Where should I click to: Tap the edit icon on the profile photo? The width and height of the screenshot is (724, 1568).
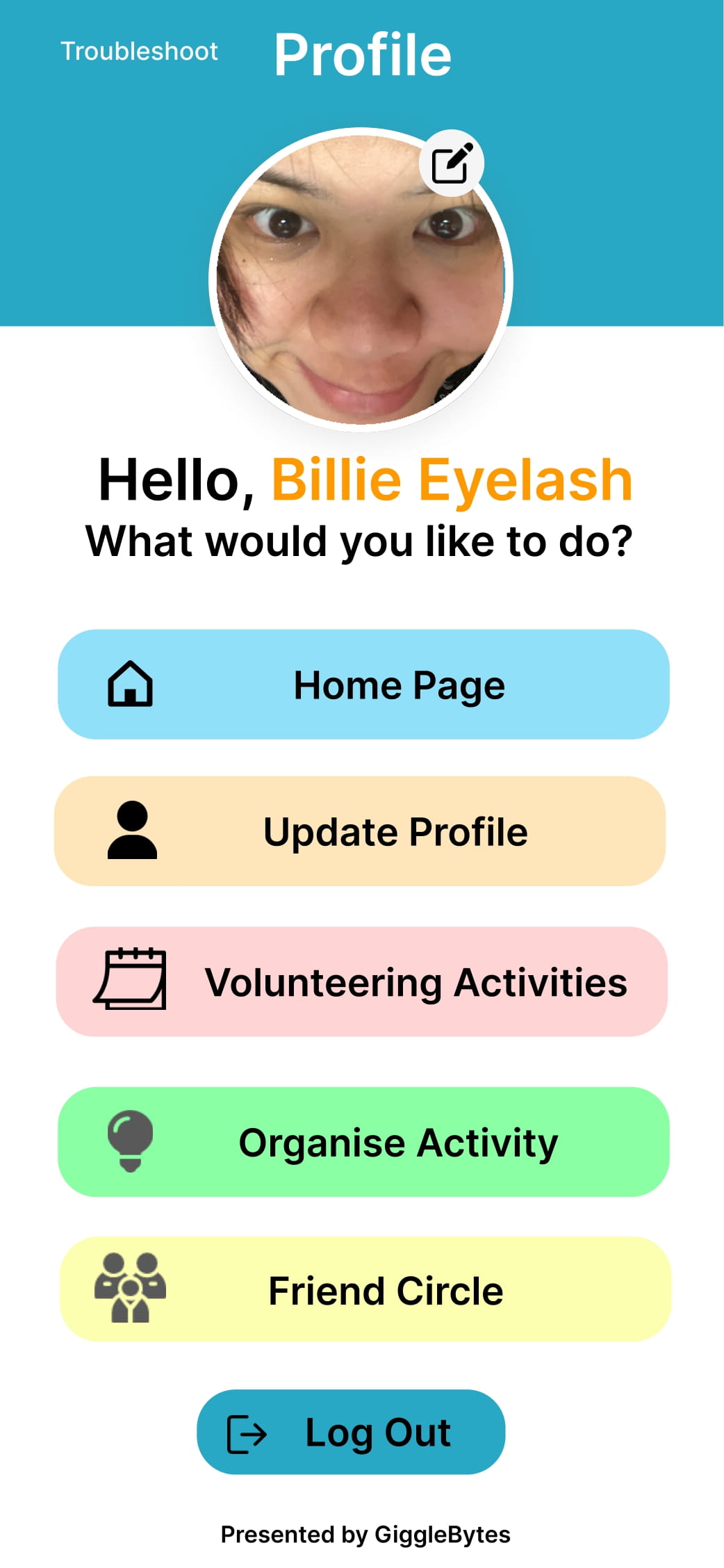tap(452, 163)
